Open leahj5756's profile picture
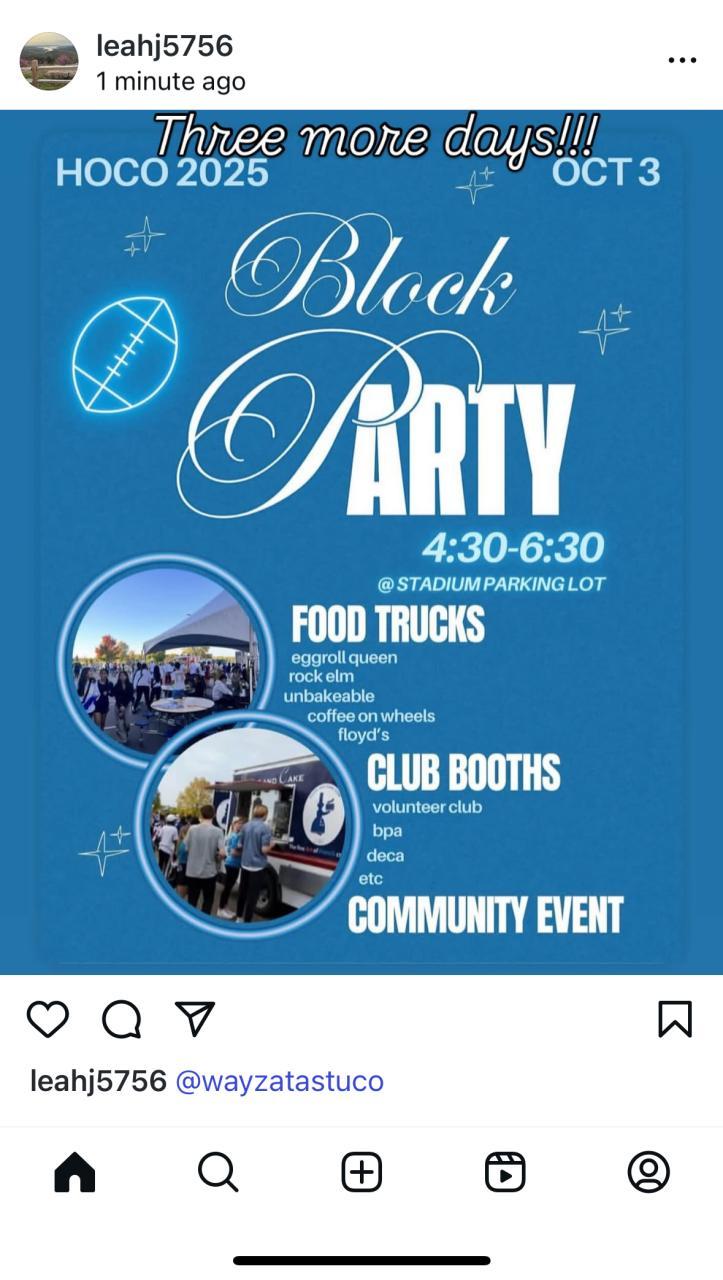Screen dimensions: 723x1280 (x=49, y=61)
